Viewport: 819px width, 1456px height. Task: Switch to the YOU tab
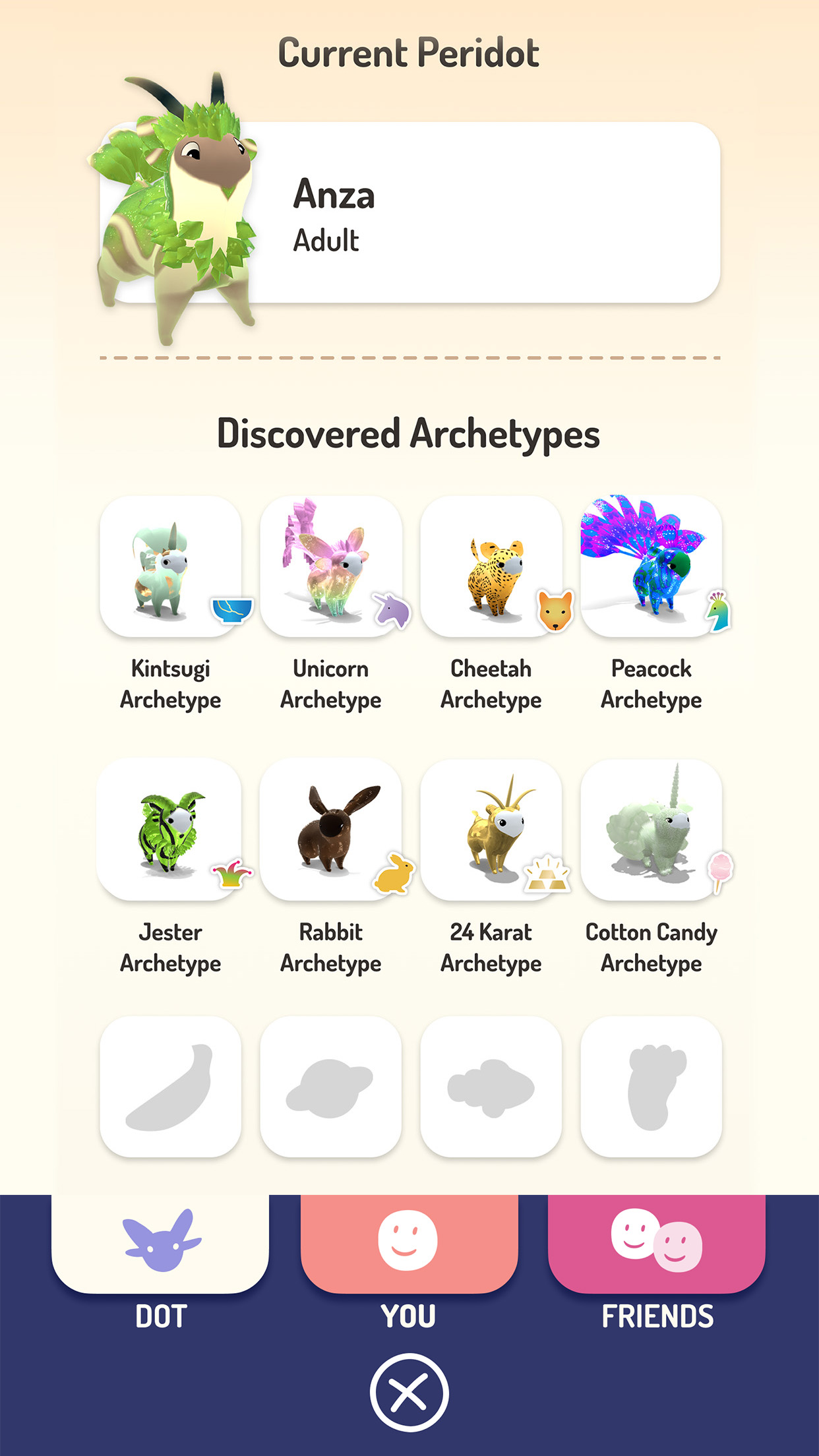click(x=409, y=1253)
